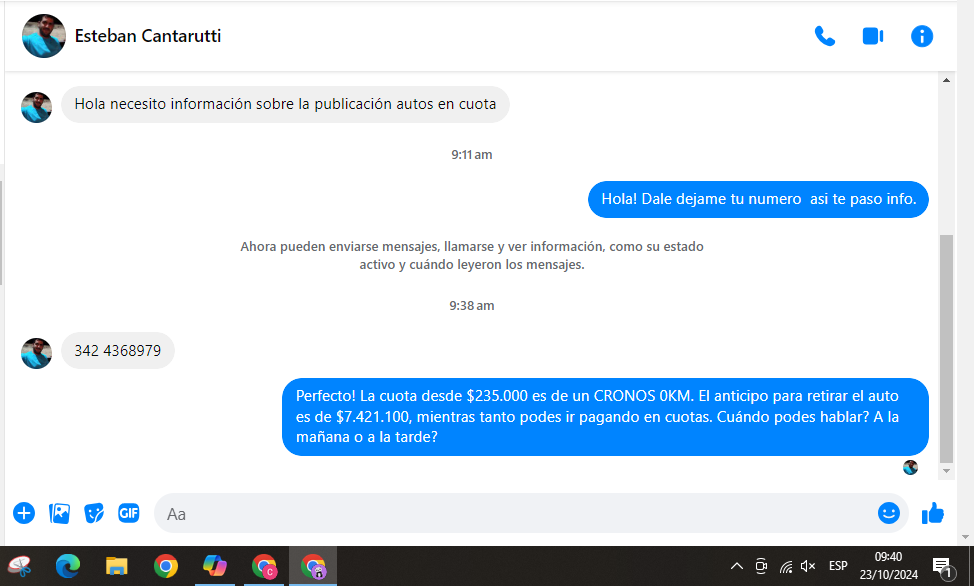Open the Windows notification center
The width and height of the screenshot is (974, 586).
941,567
